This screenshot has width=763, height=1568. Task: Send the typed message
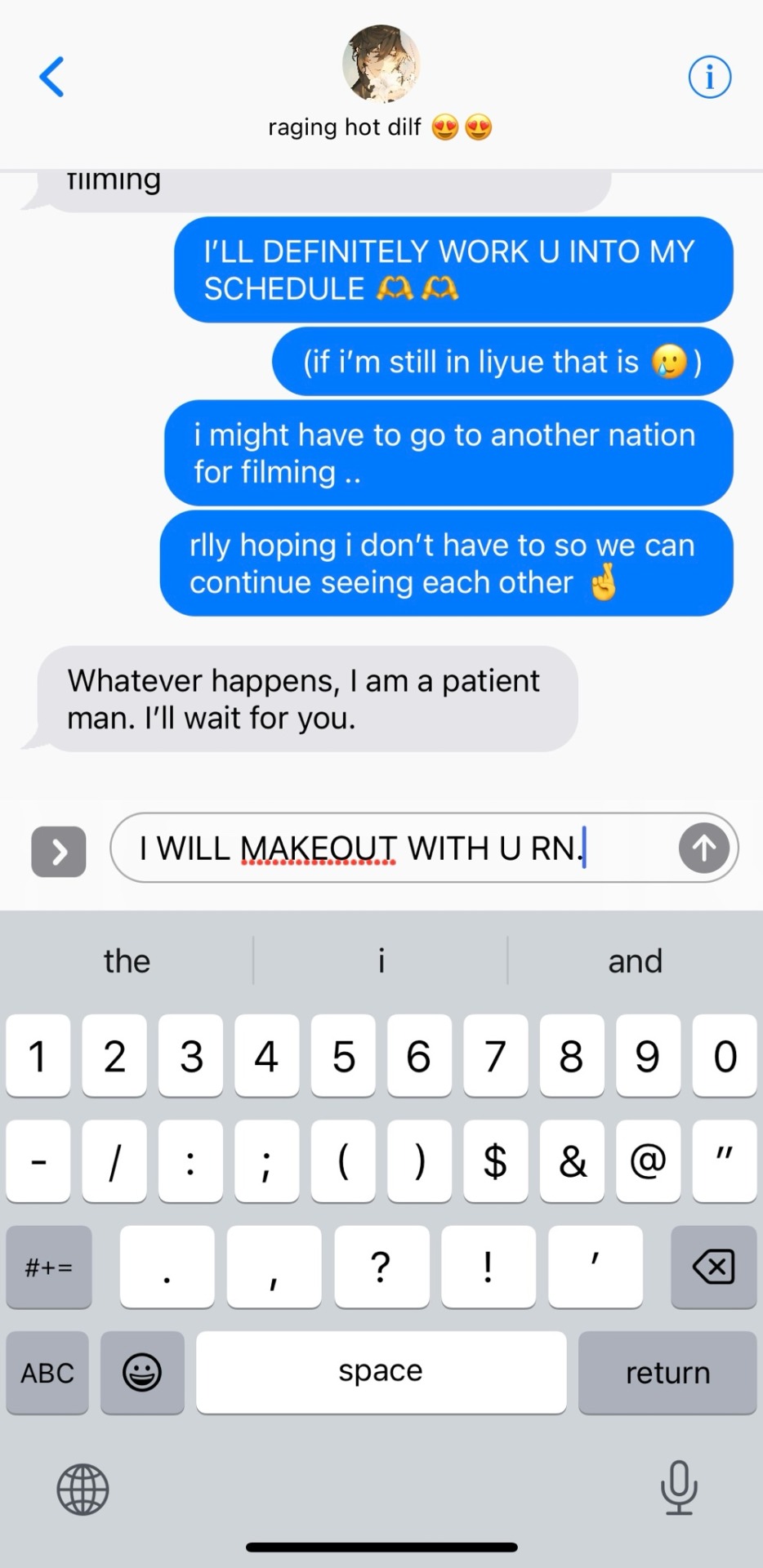703,849
